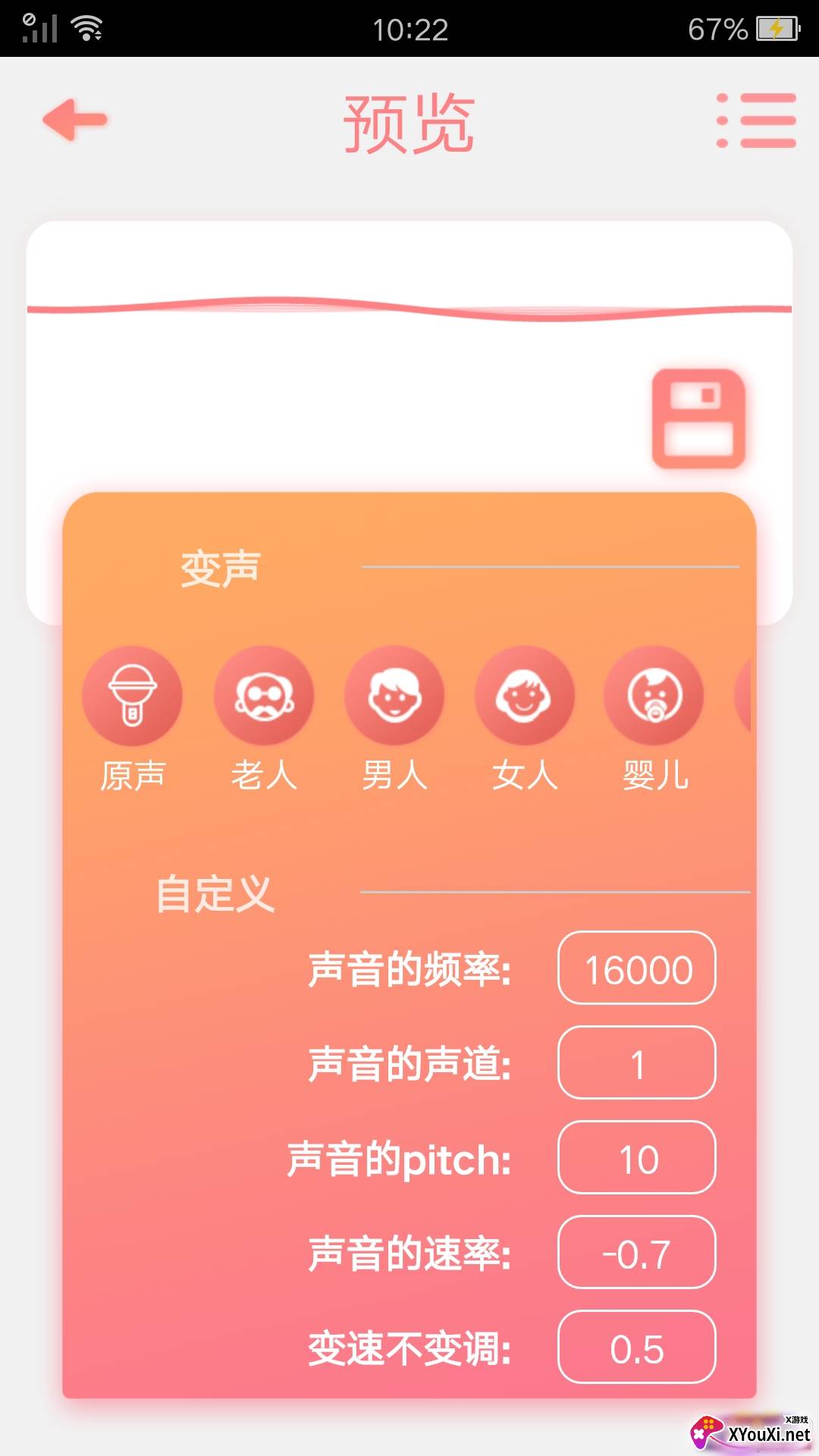The width and height of the screenshot is (819, 1456).
Task: Edit the 声音的速率 field showing -0.7
Action: click(637, 1253)
